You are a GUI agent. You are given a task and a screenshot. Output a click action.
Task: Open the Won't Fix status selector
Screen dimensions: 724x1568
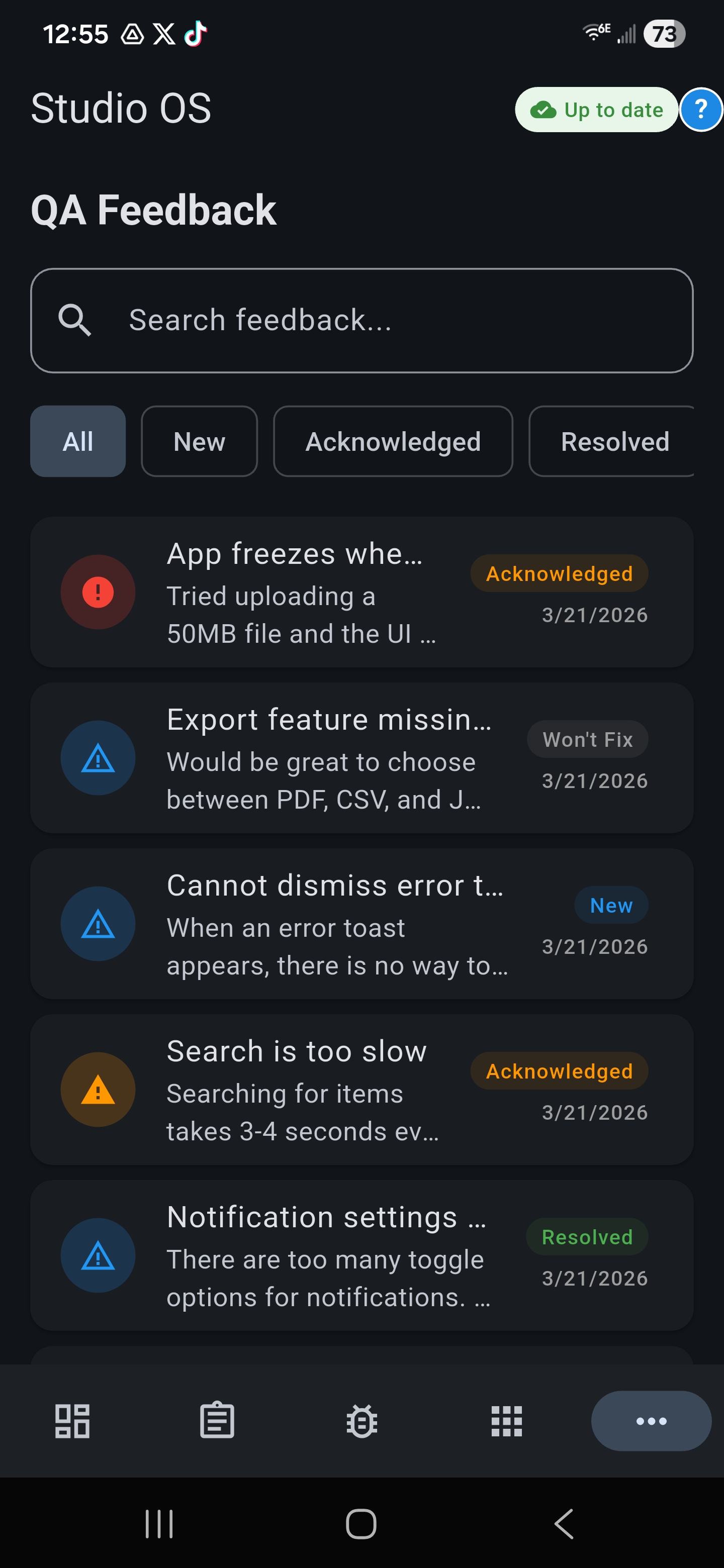pyautogui.click(x=587, y=739)
